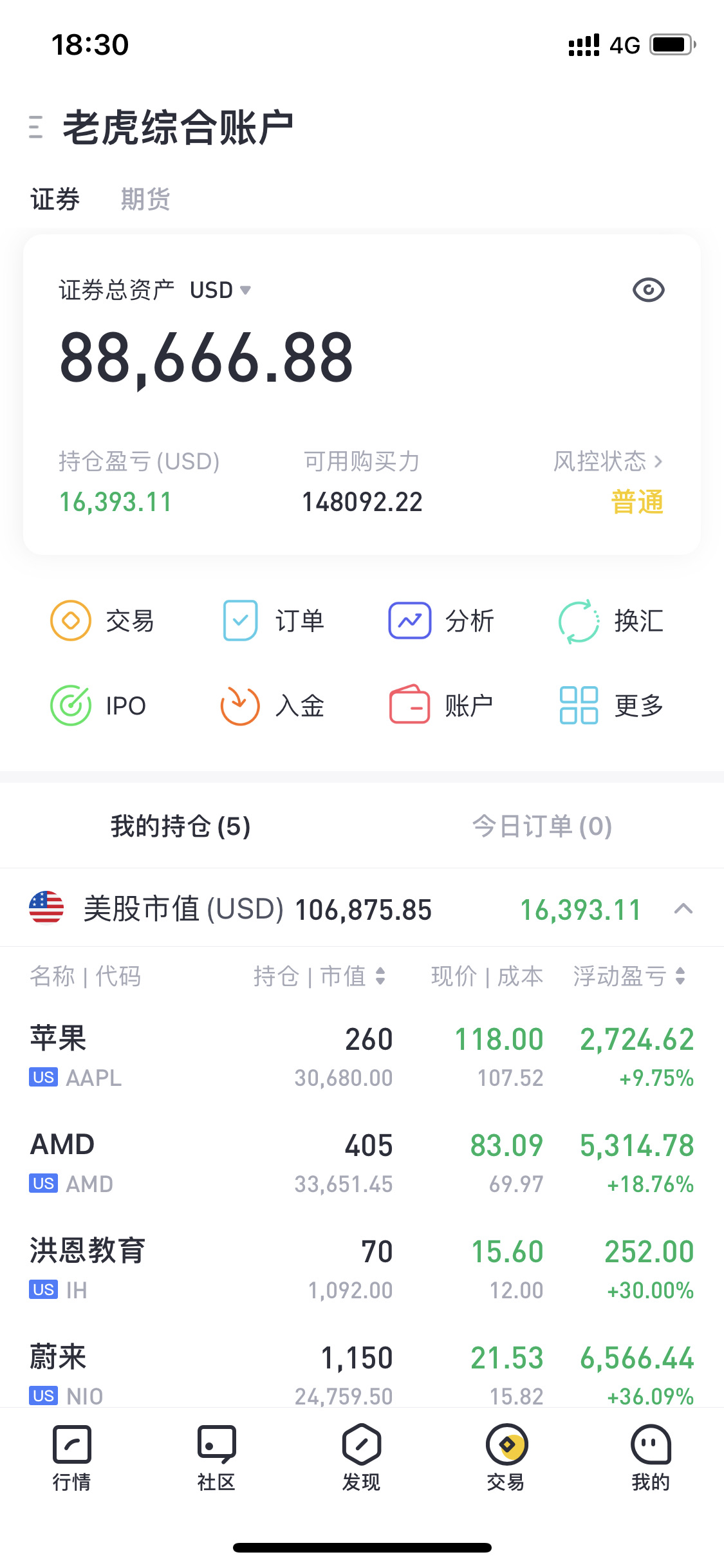Open 风控状态 details
724x1568 pixels.
click(x=608, y=461)
